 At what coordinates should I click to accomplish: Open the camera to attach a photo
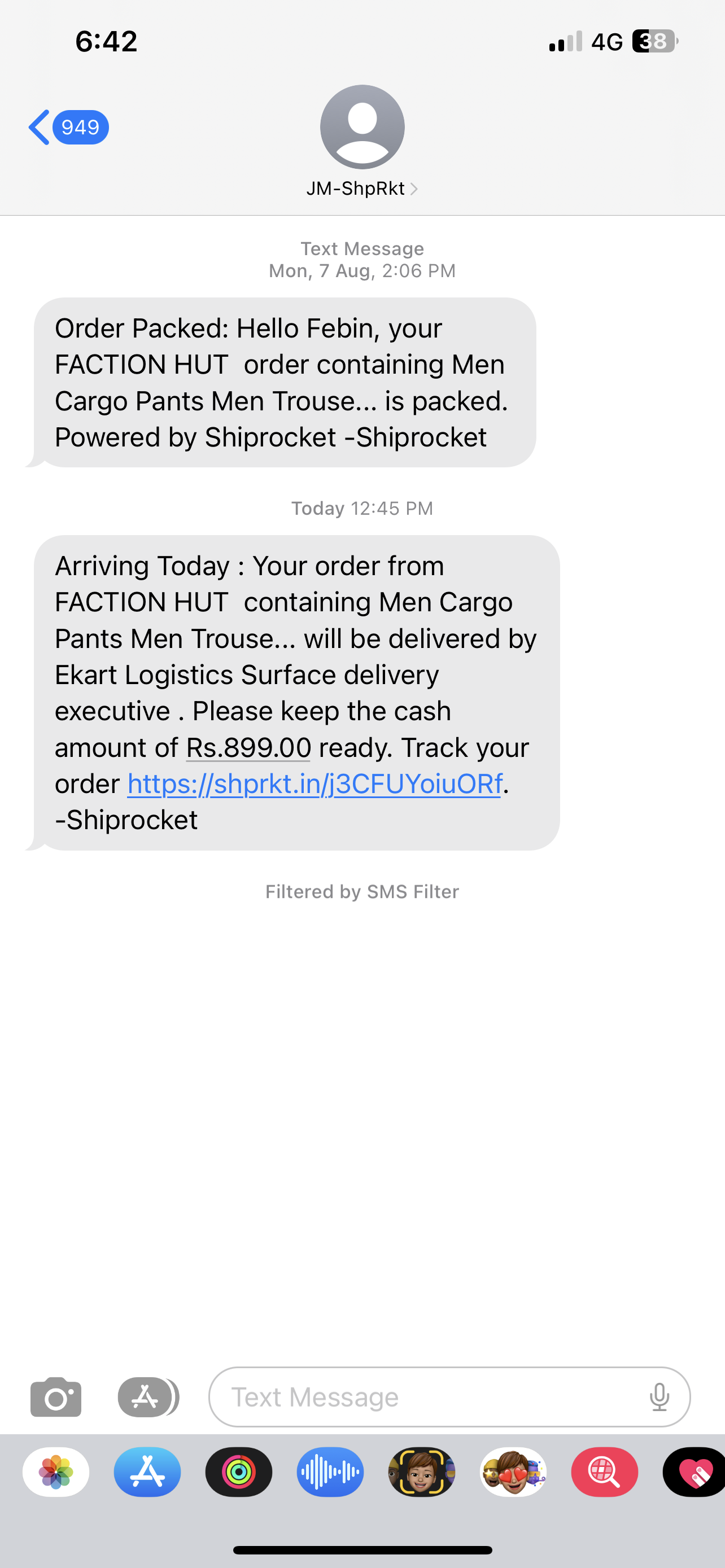56,1397
